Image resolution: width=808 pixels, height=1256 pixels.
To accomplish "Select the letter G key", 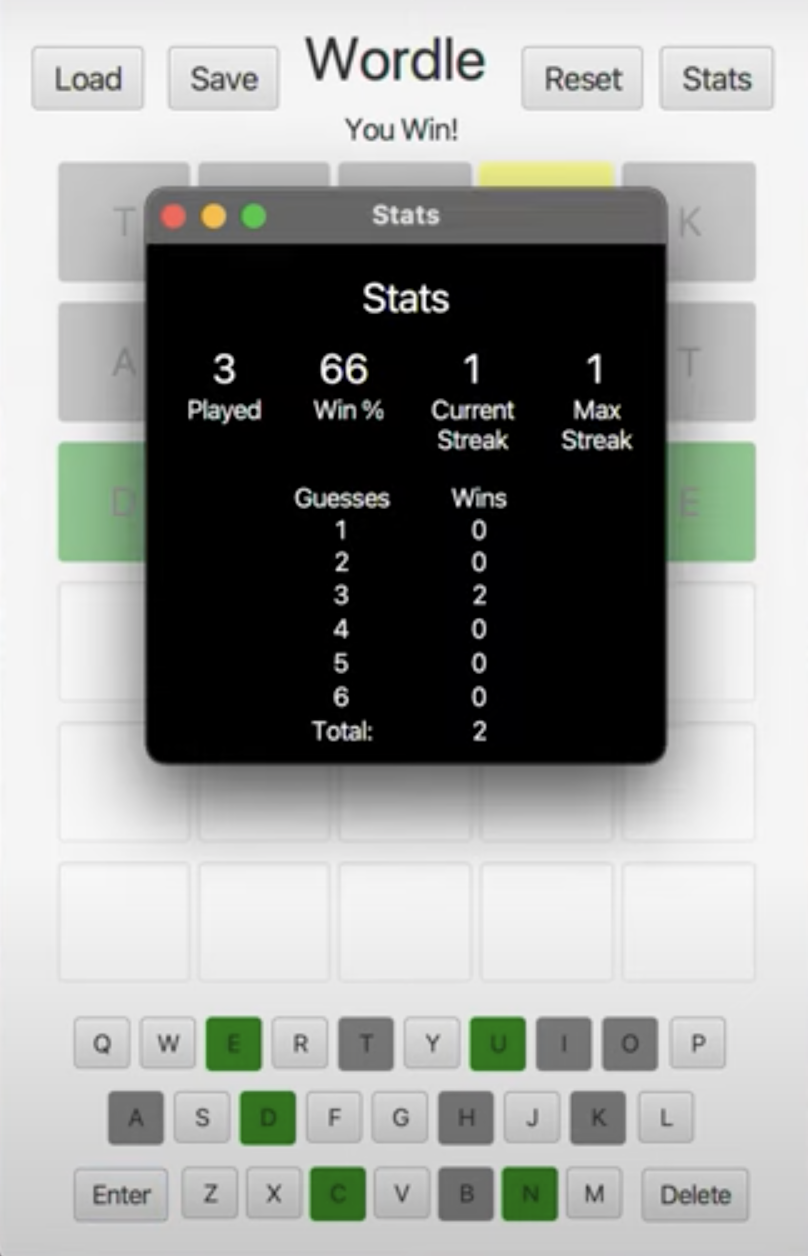I will (x=400, y=1118).
